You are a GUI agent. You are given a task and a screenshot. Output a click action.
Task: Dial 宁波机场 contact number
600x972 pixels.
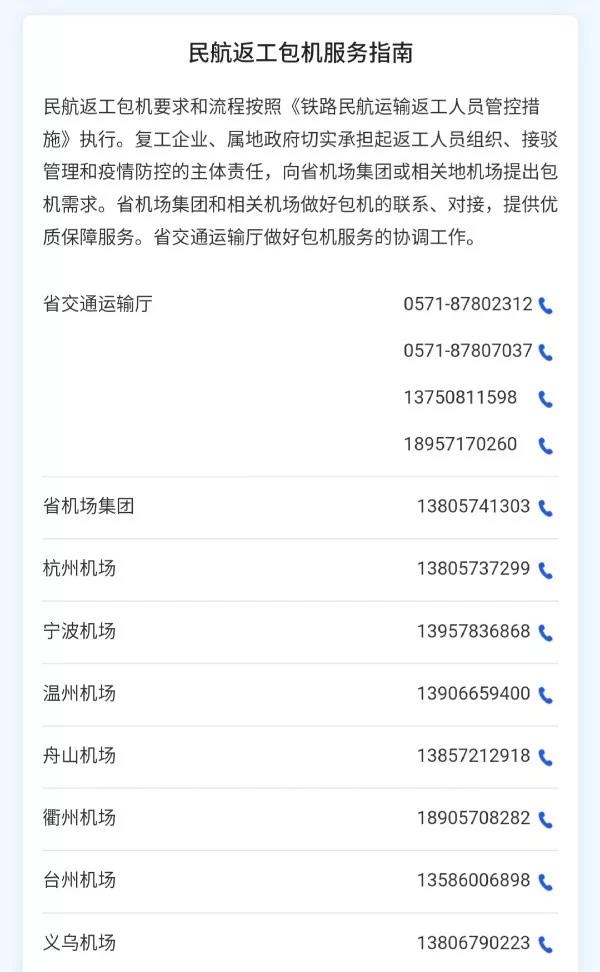pyautogui.click(x=545, y=633)
